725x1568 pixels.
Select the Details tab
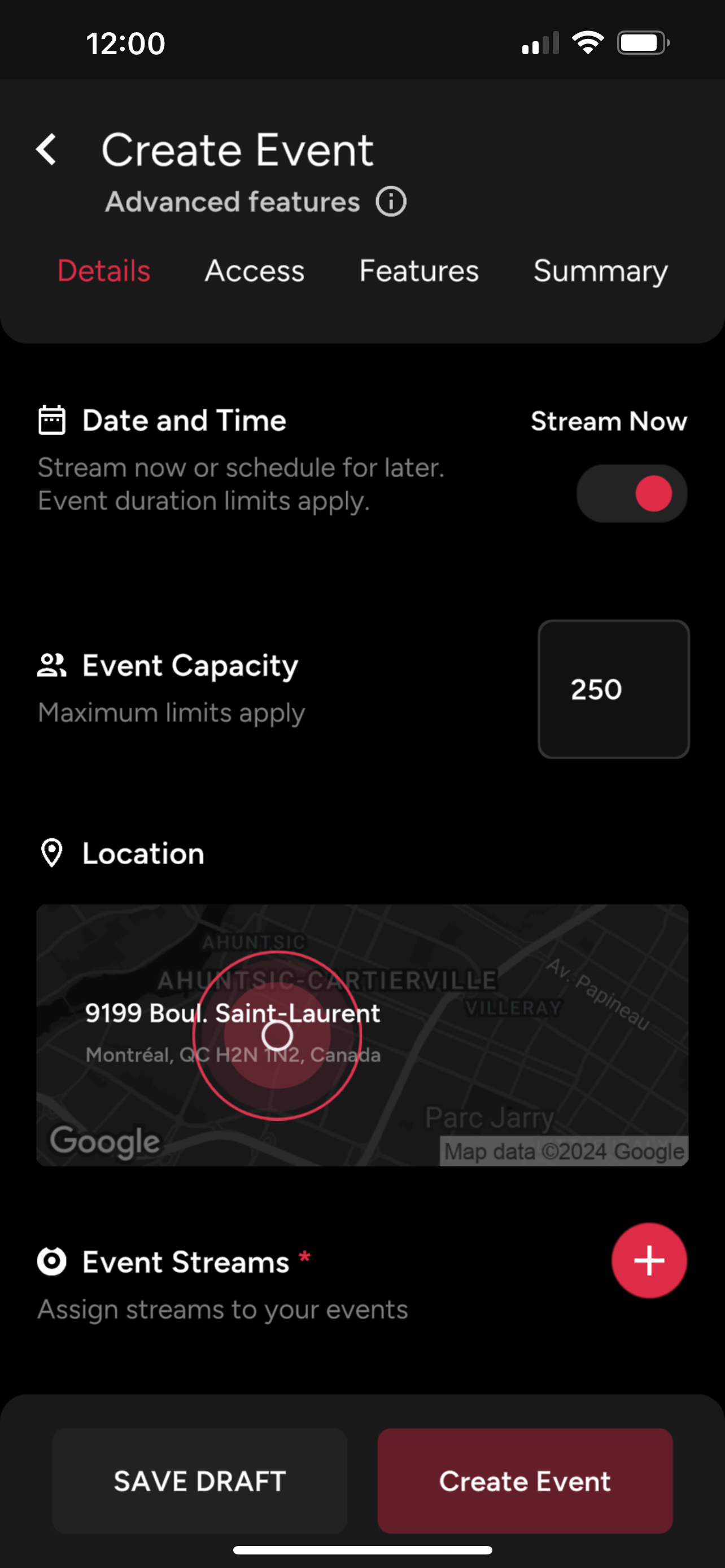(104, 271)
